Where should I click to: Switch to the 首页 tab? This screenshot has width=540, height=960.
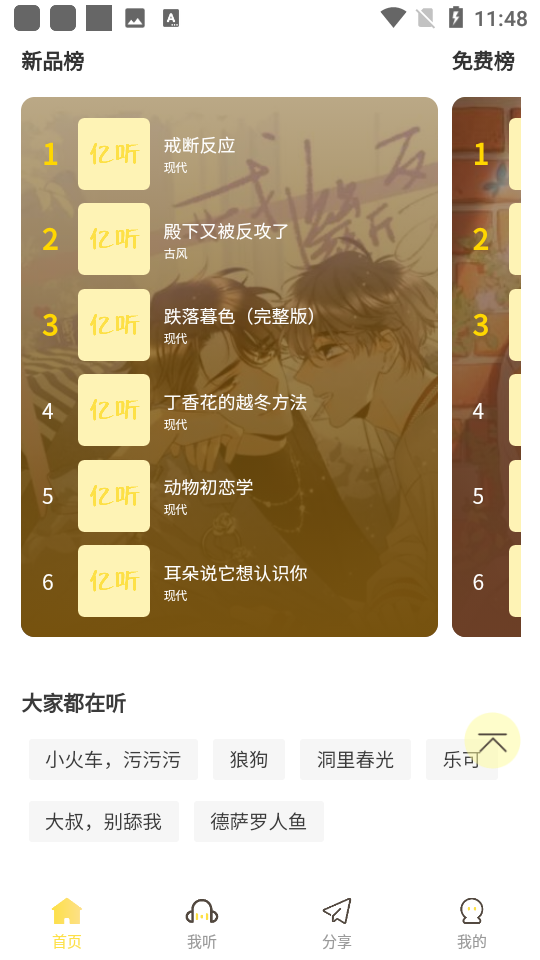coord(67,923)
